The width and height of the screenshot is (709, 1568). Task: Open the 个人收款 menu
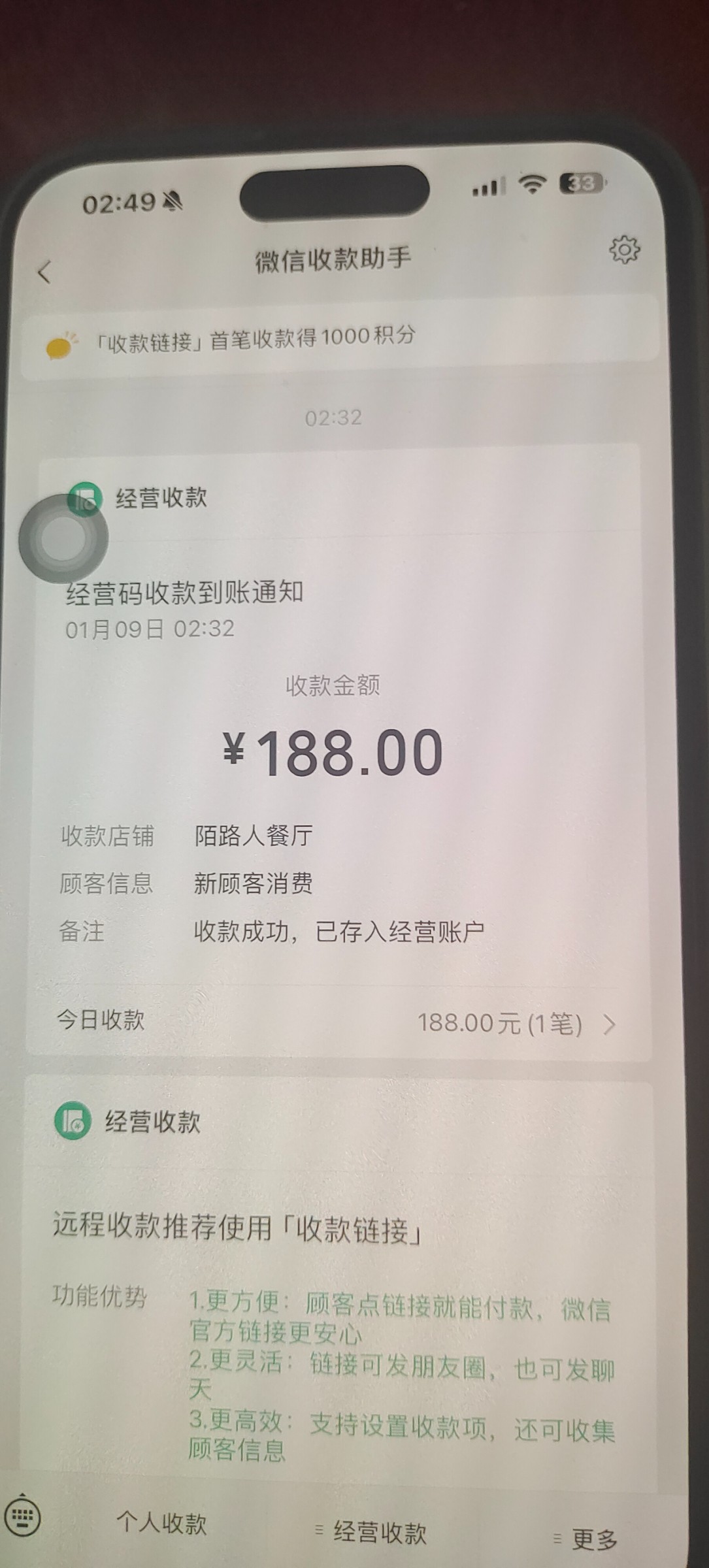(x=161, y=1524)
